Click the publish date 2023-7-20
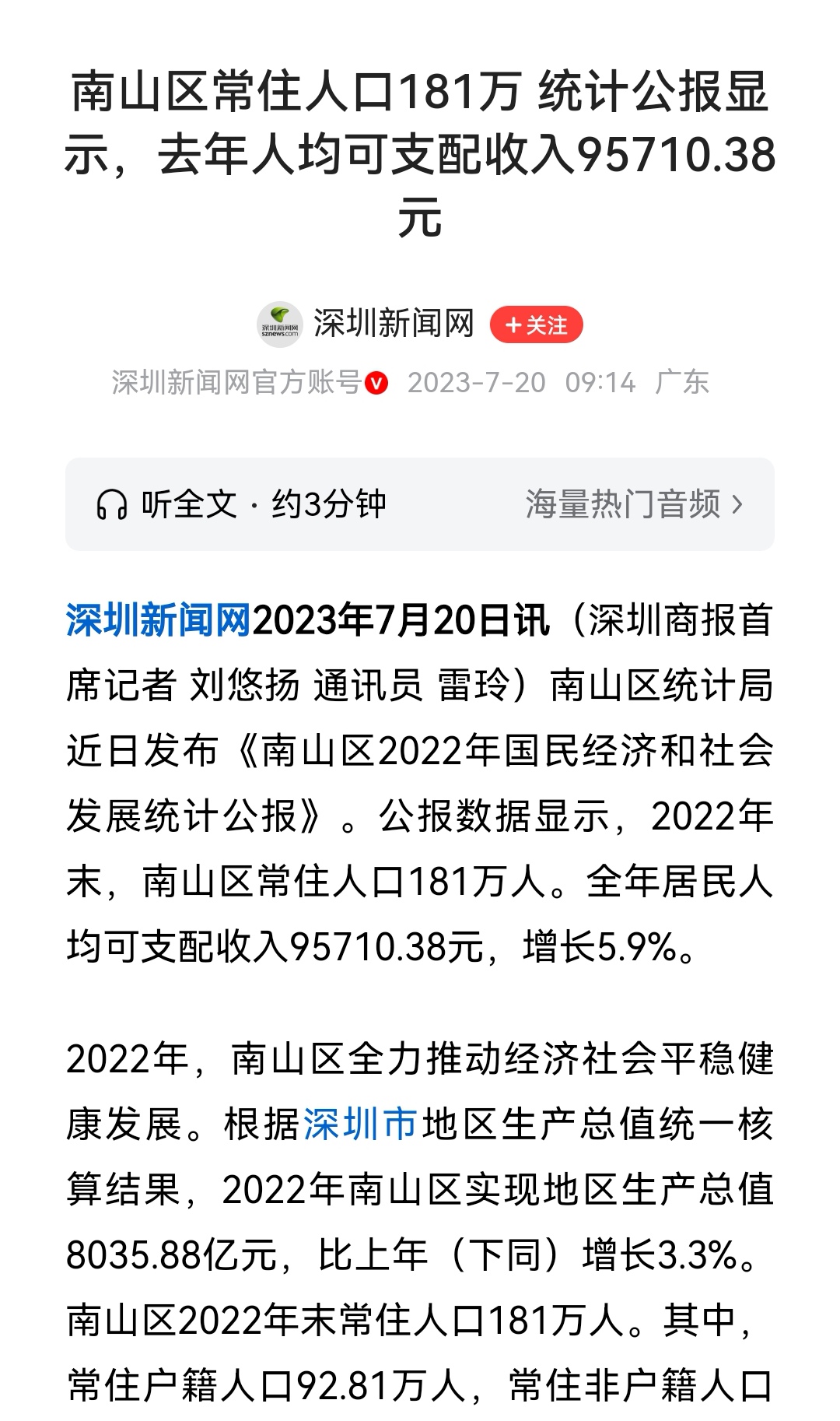 477,381
